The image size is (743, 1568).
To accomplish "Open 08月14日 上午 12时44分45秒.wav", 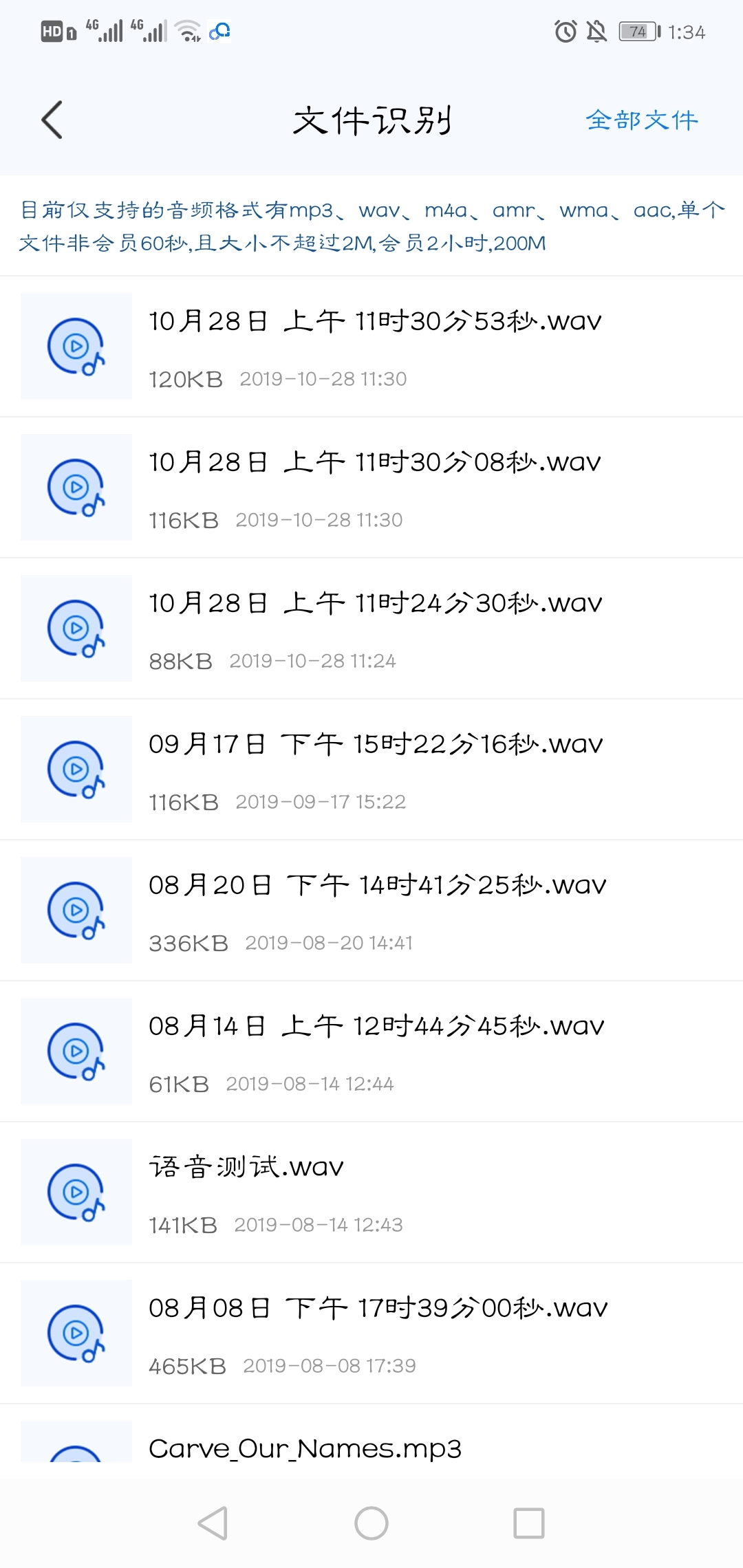I will point(375,1052).
